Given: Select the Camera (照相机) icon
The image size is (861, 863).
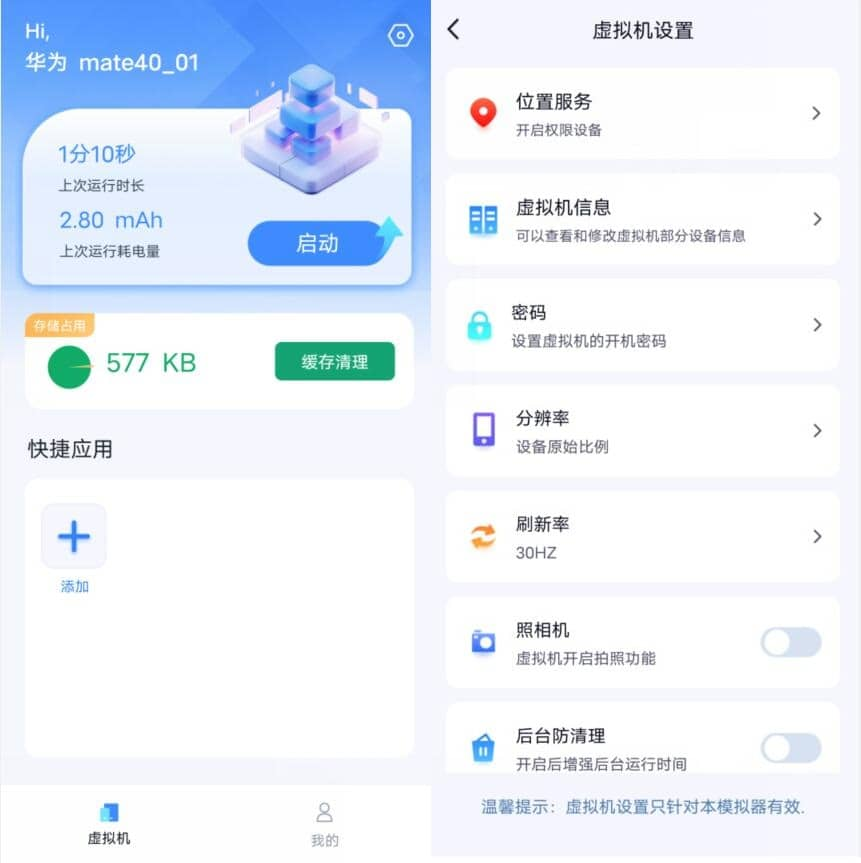Looking at the screenshot, I should [486, 643].
